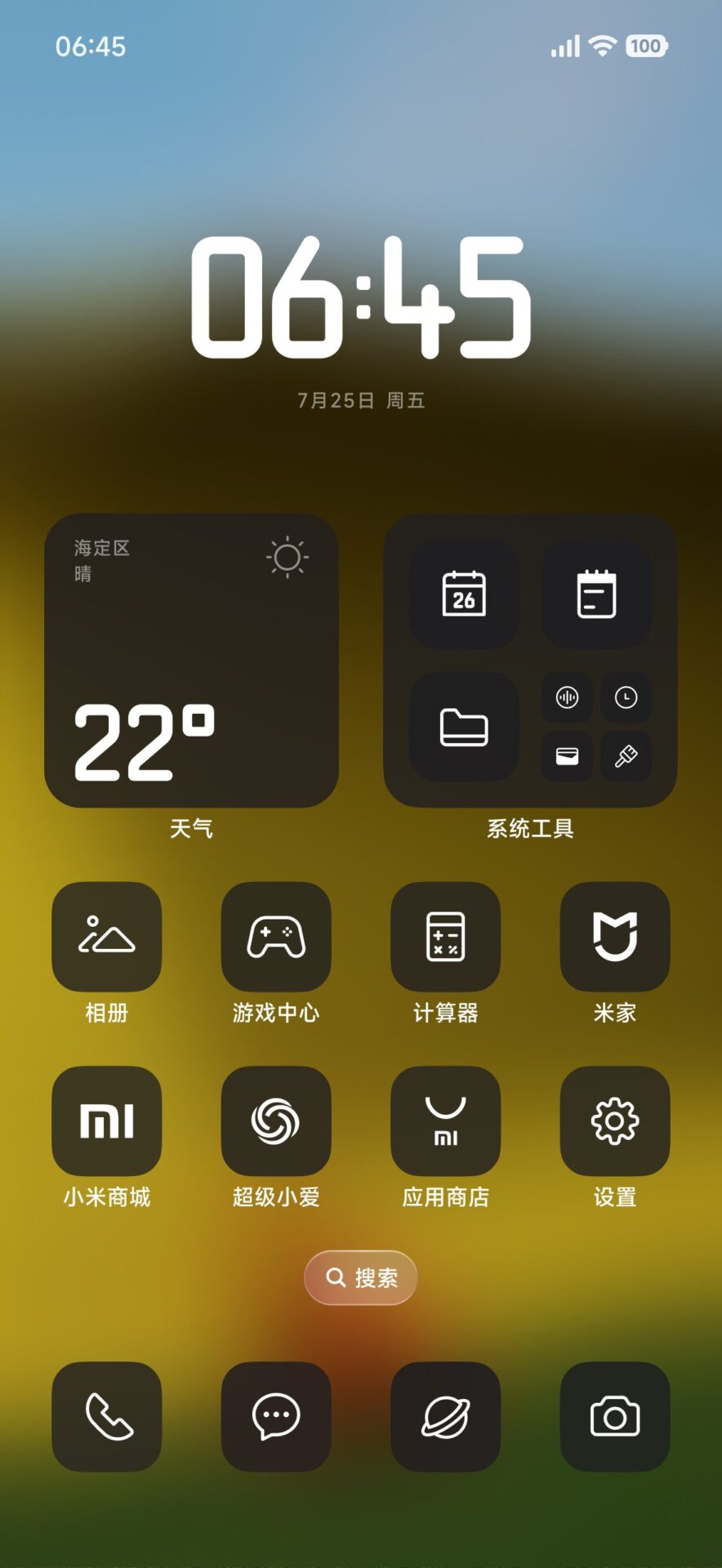Open 应用商店 app store
Screen dimensions: 722x1568
coord(445,1120)
